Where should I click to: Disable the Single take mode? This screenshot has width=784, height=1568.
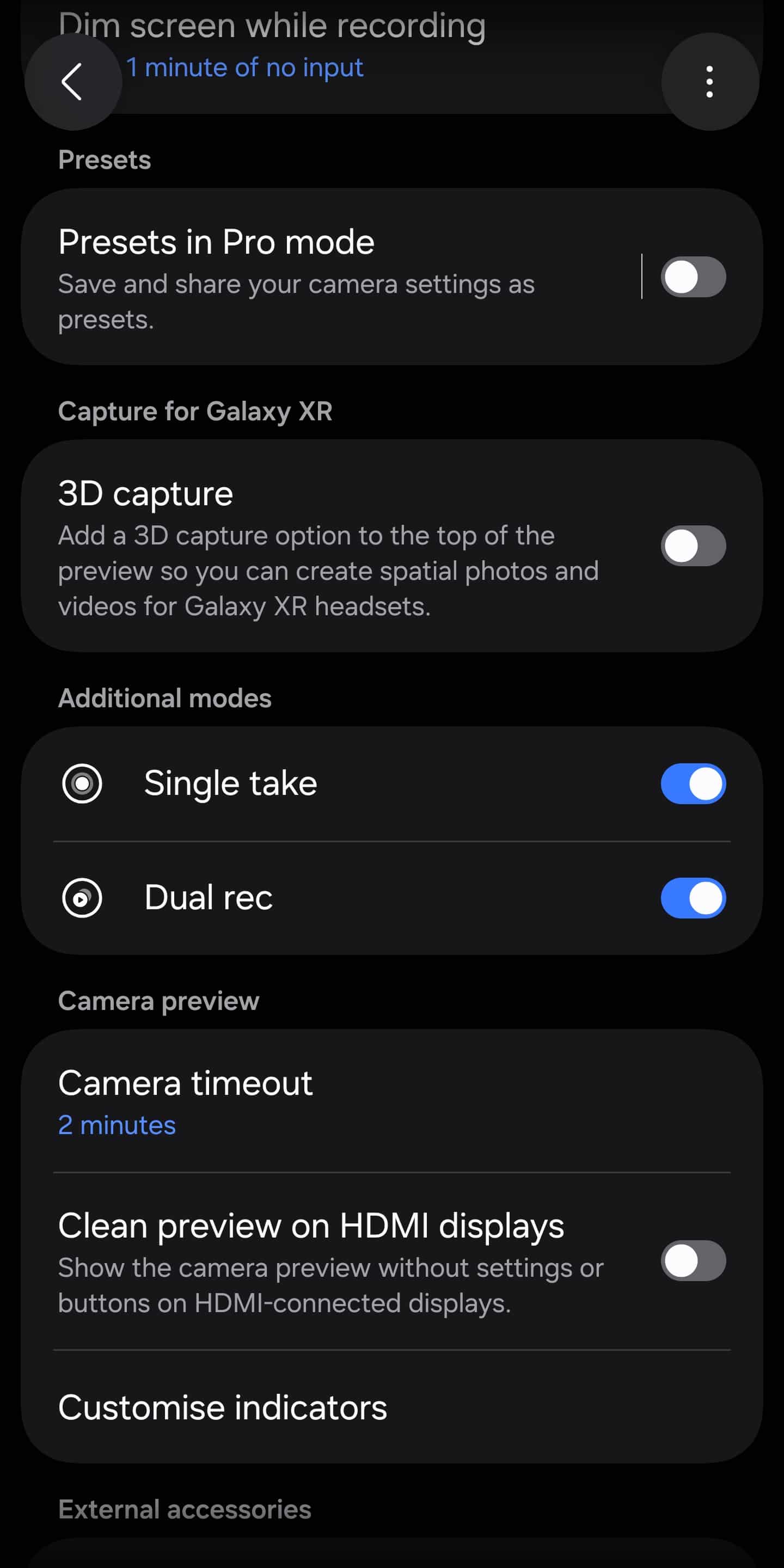click(x=693, y=783)
